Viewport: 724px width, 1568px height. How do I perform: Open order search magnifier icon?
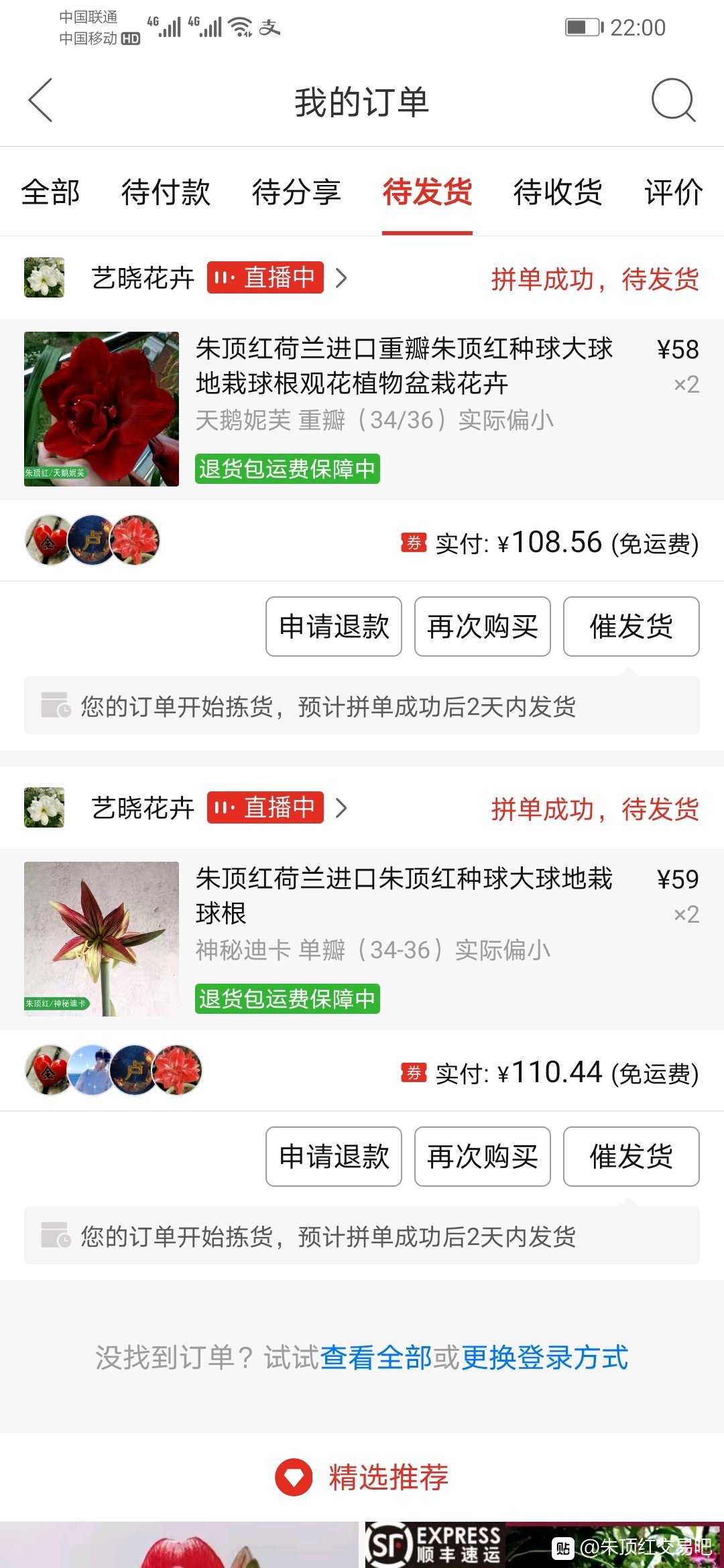point(673,101)
